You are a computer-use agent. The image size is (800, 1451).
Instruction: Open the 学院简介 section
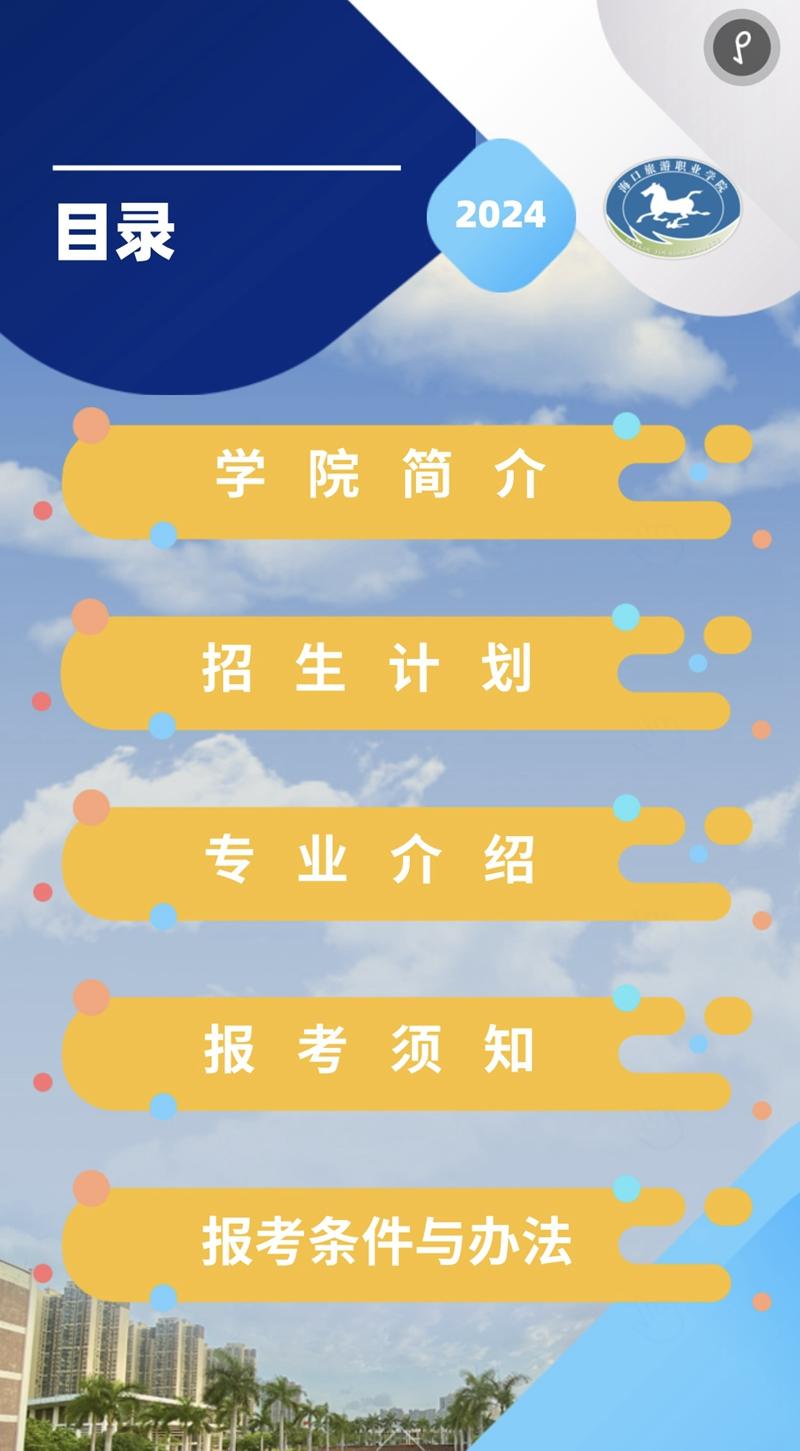pyautogui.click(x=380, y=476)
